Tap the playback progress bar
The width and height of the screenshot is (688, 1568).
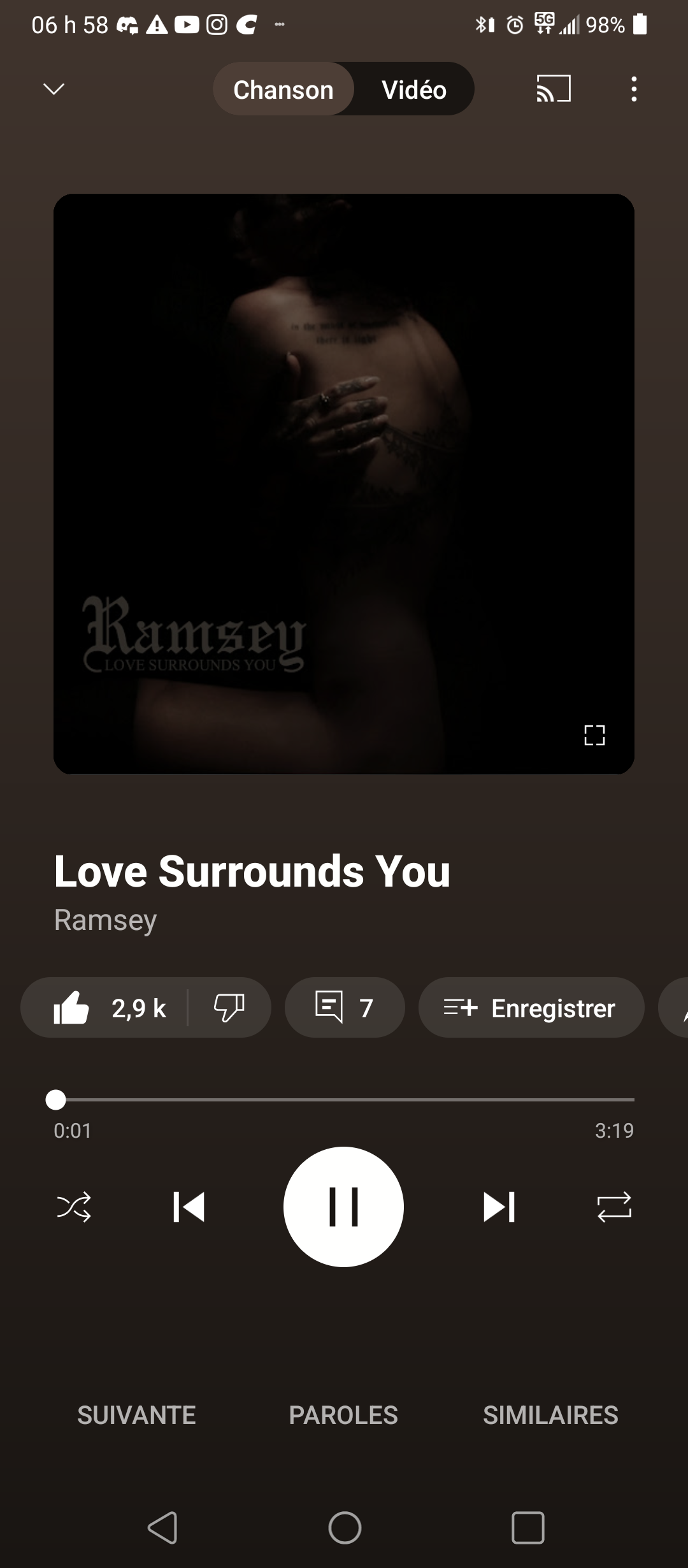(x=344, y=1100)
